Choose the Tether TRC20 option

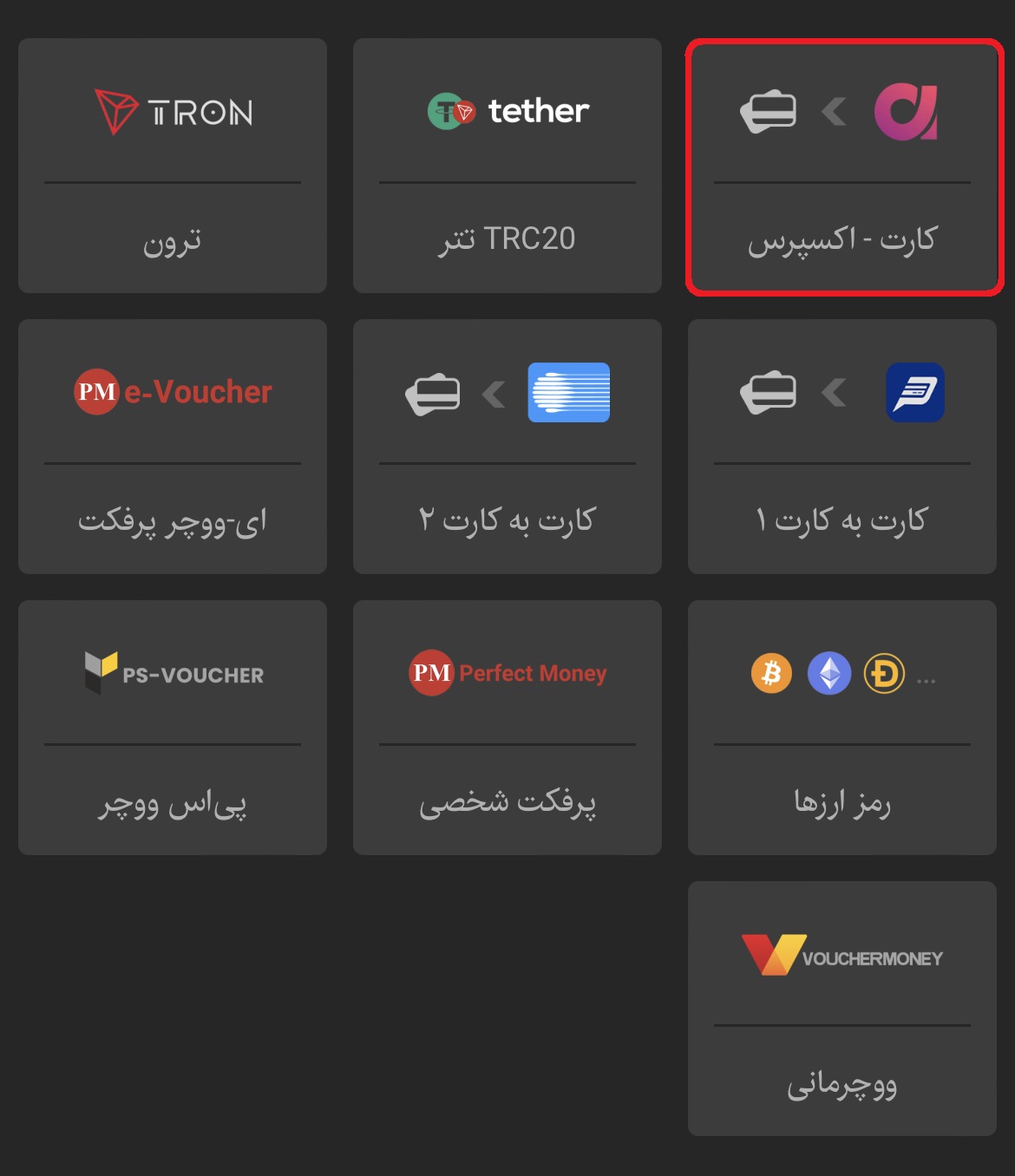tap(507, 166)
